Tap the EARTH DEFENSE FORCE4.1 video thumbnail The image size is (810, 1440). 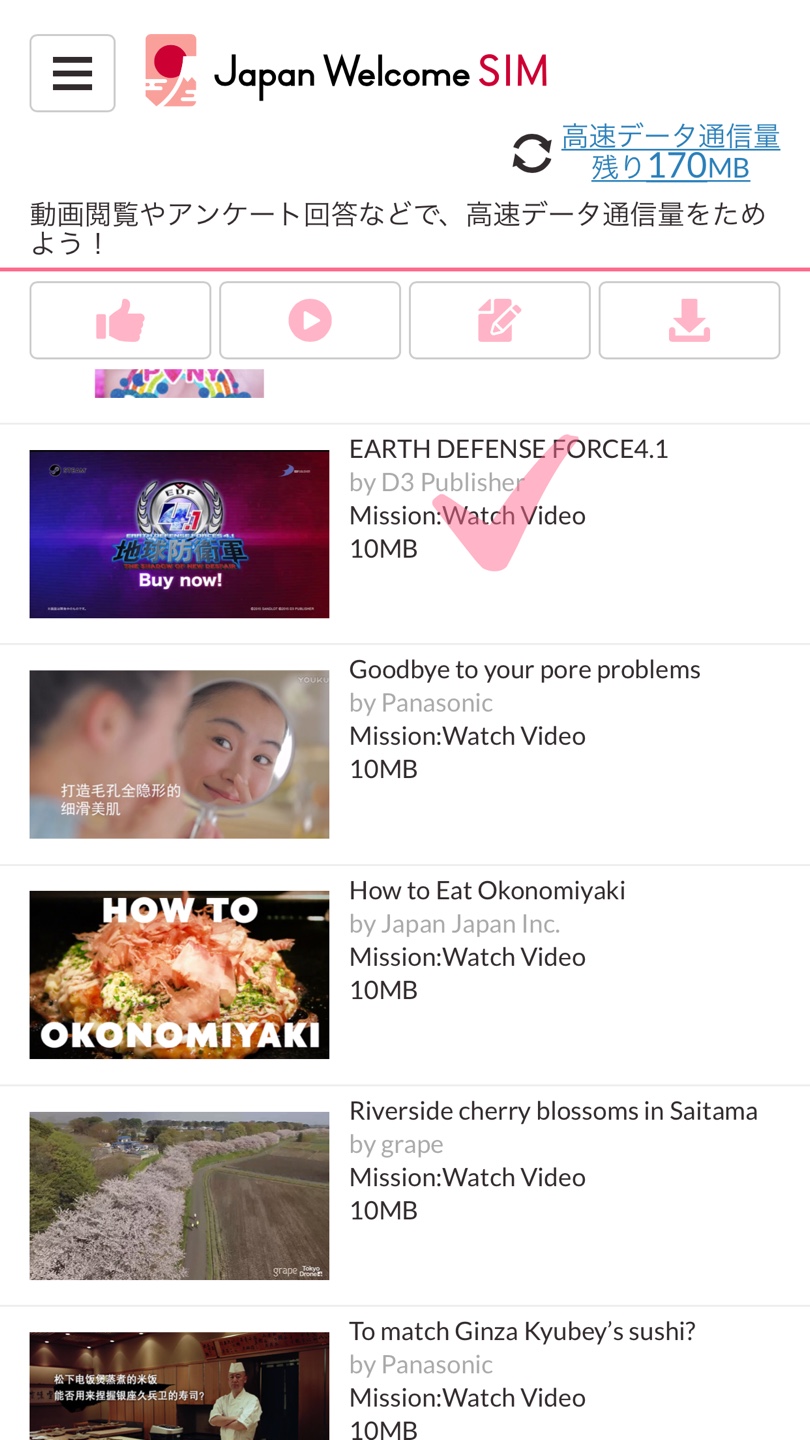tap(179, 534)
